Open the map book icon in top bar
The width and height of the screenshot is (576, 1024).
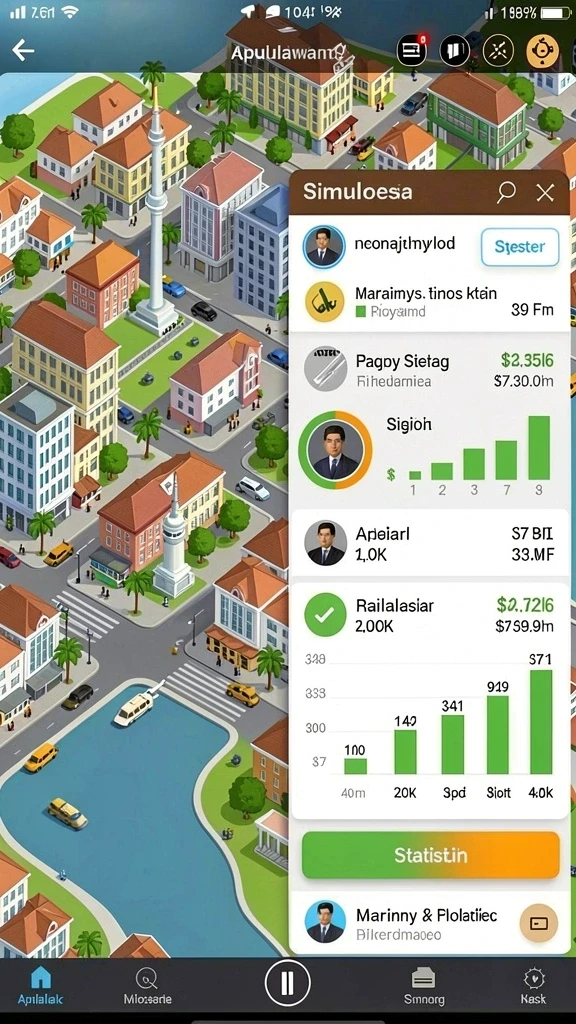(x=455, y=50)
